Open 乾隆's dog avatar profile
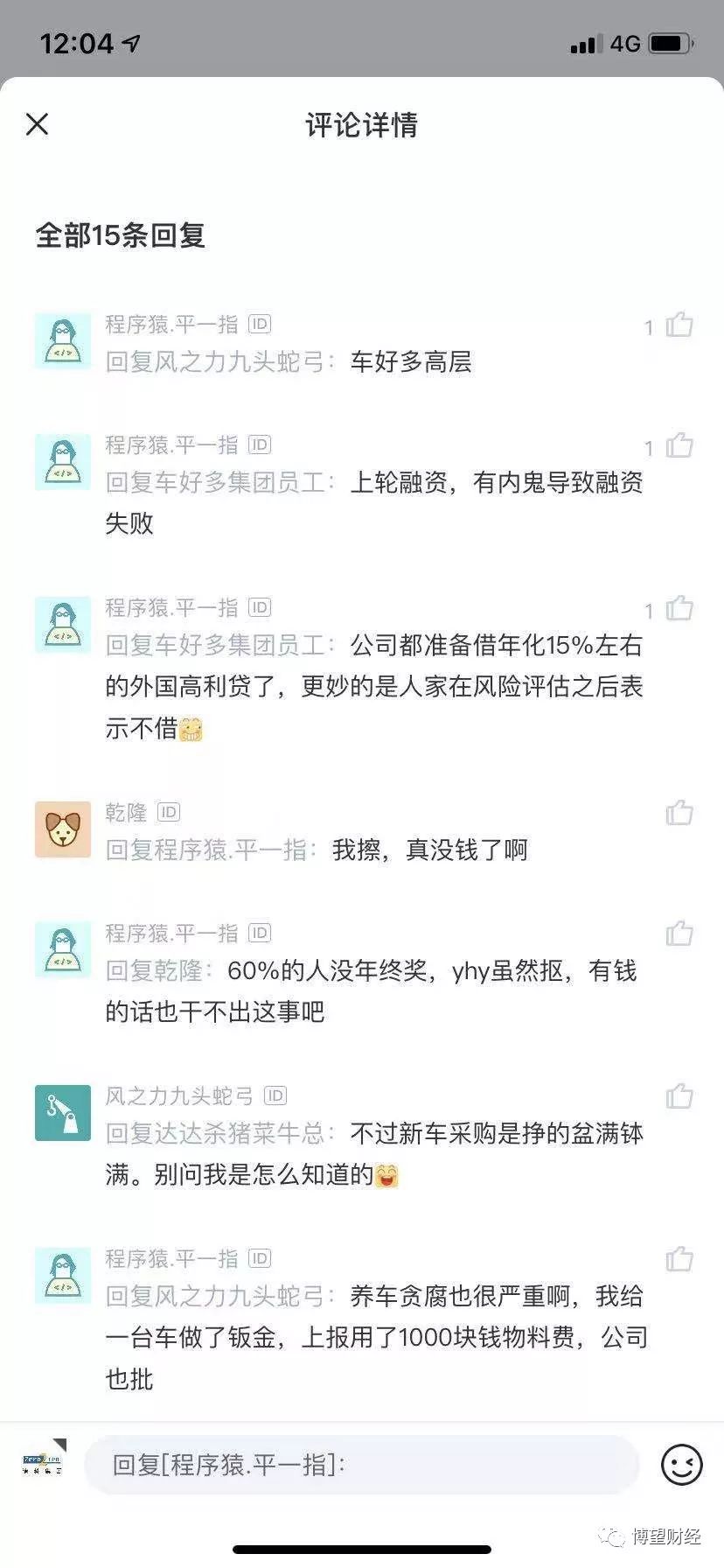 [63, 829]
